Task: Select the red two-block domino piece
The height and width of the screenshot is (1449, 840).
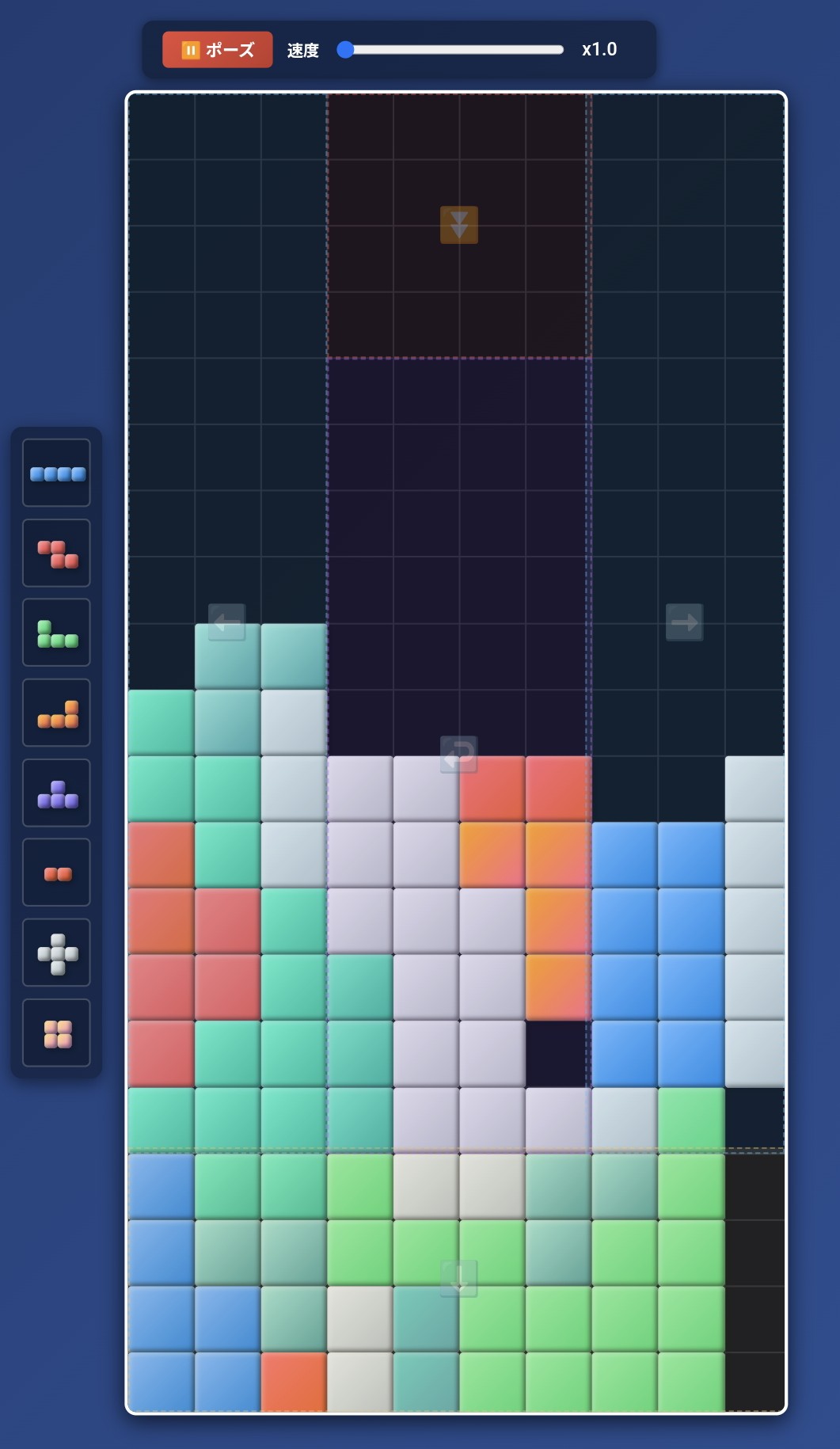Action: 56,873
